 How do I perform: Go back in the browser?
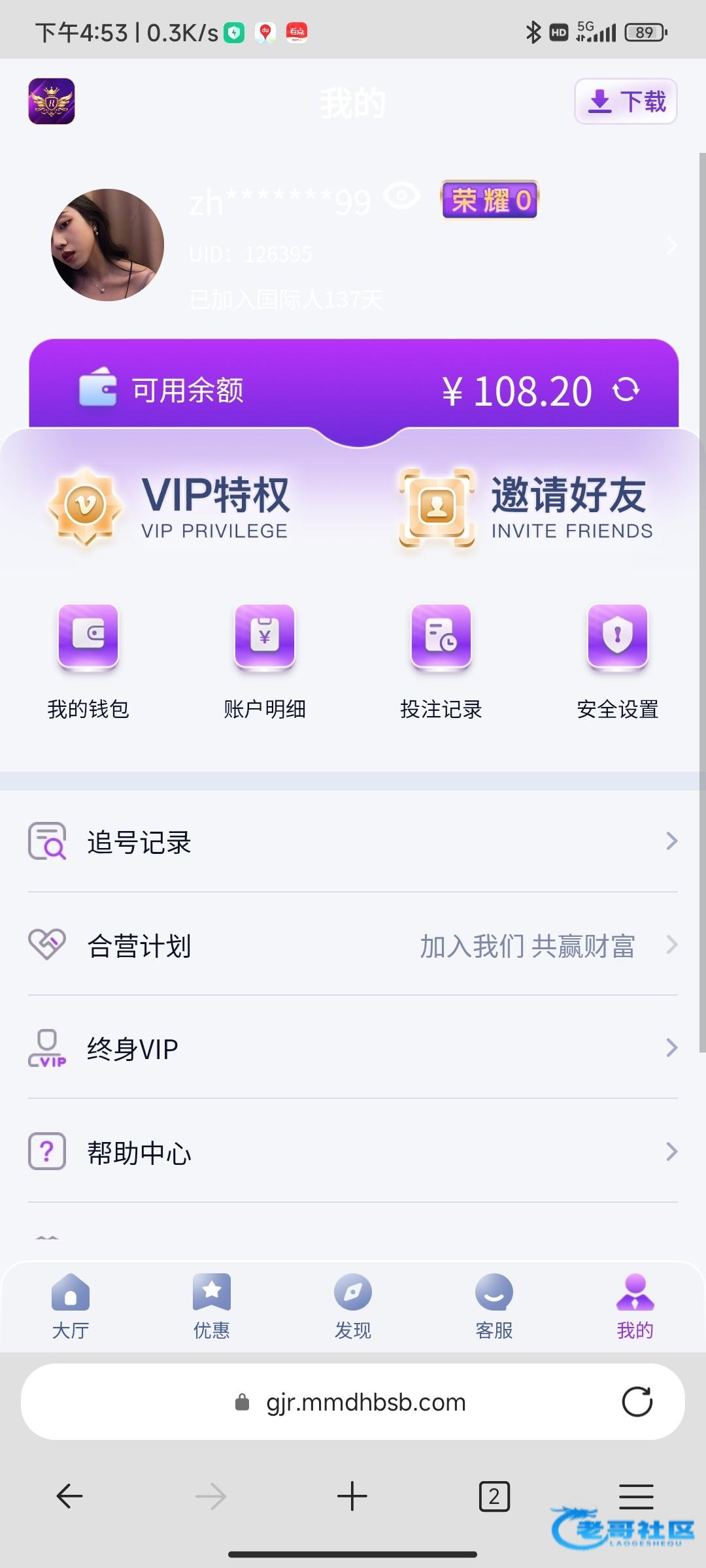[69, 1495]
